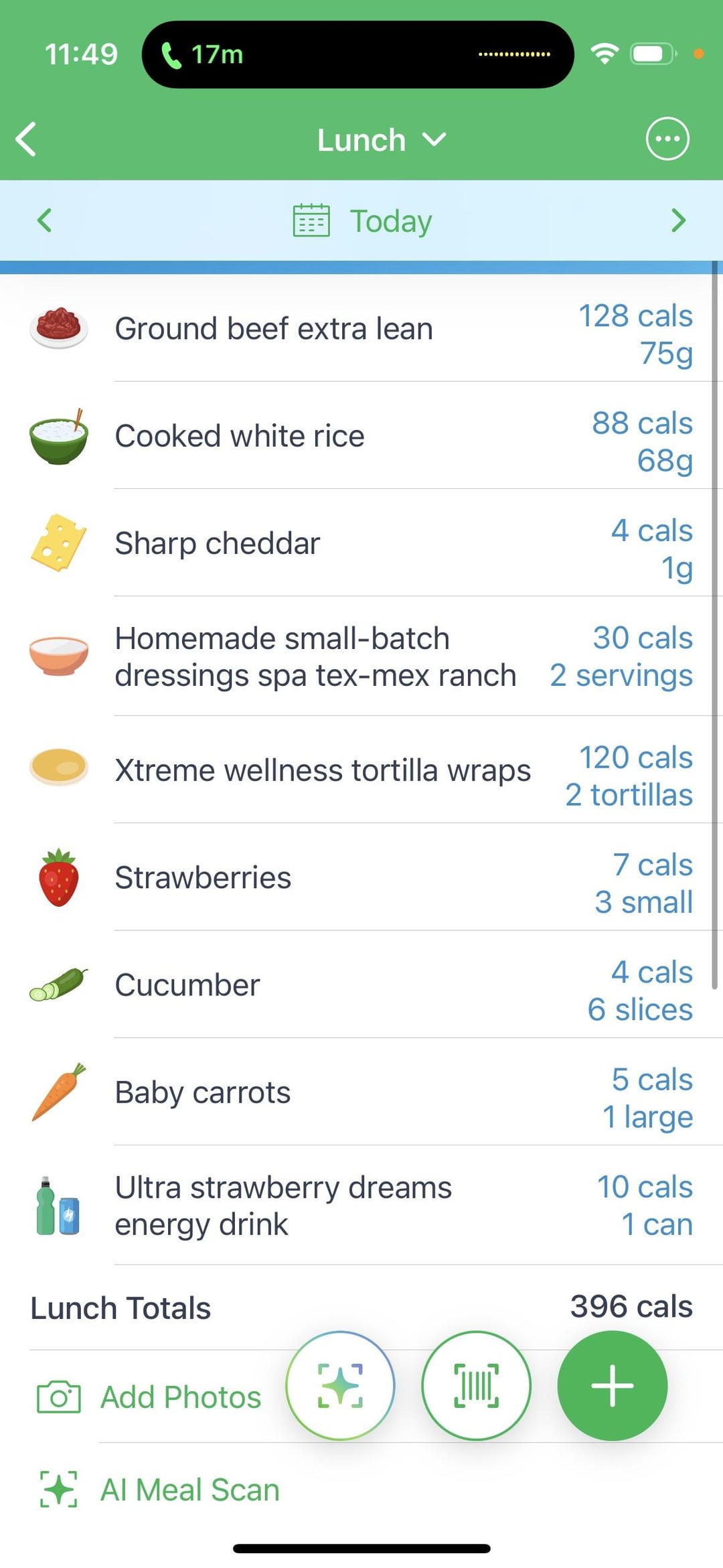723x1568 pixels.
Task: Open Ground beef extra lean entry
Action: coord(273,329)
